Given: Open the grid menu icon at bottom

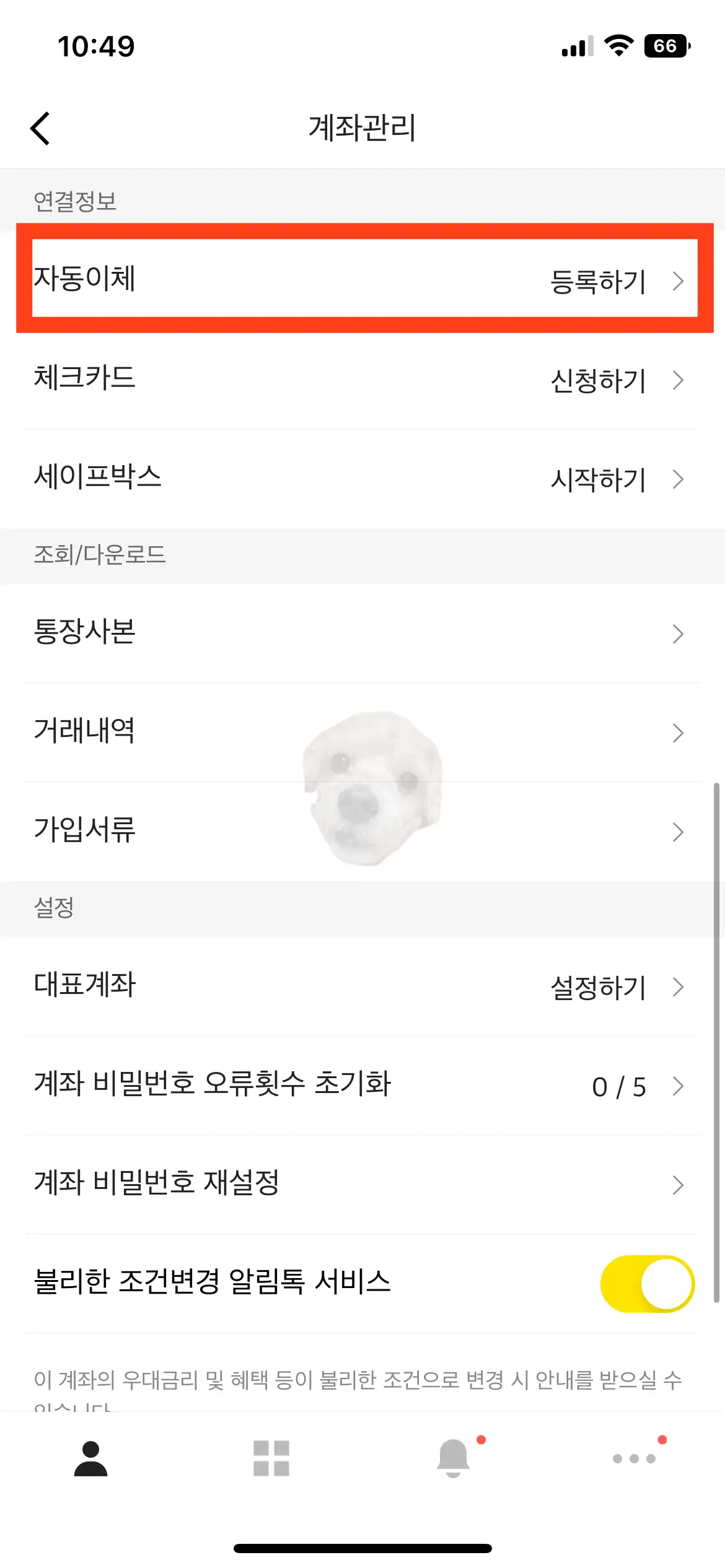Looking at the screenshot, I should click(x=271, y=1458).
